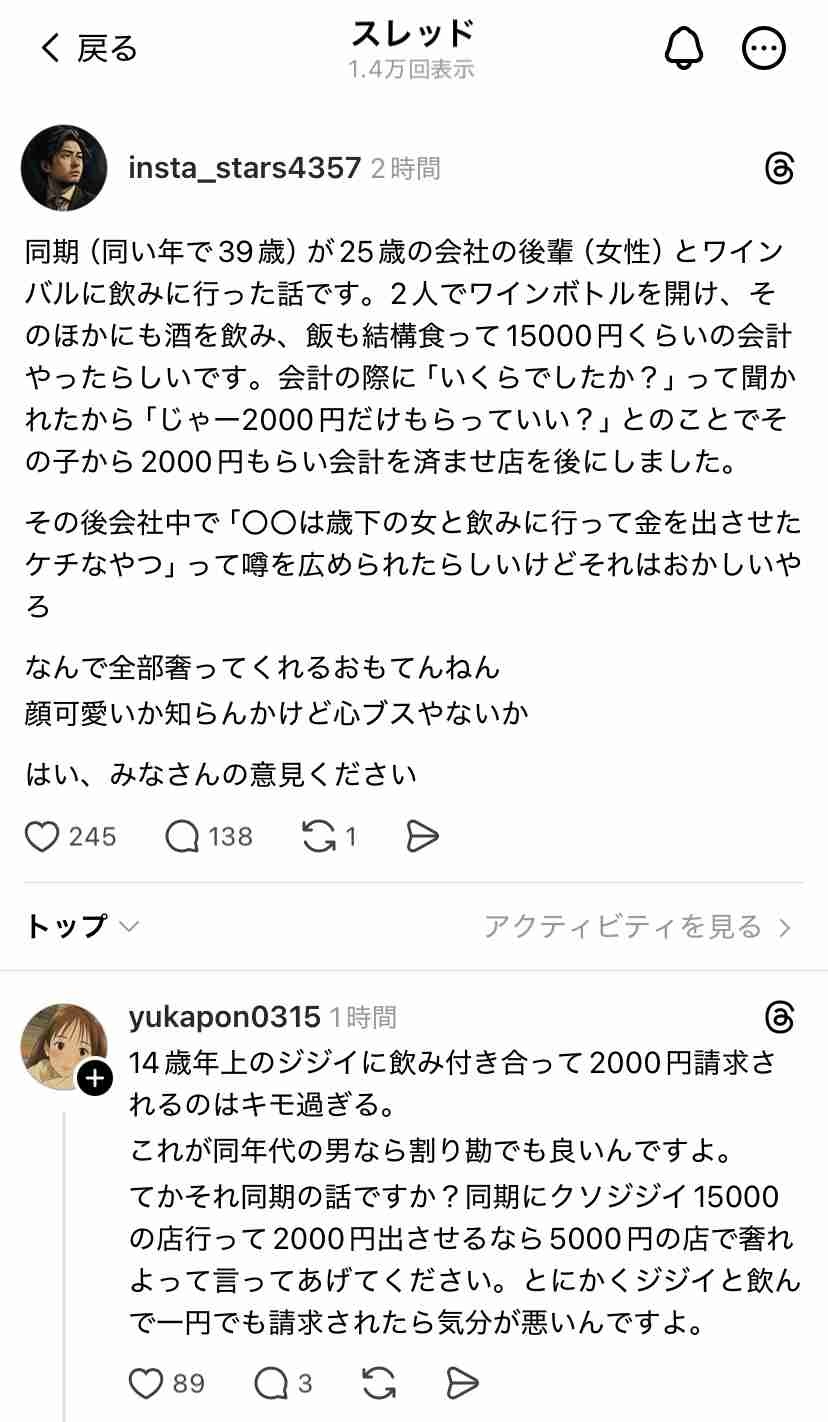The height and width of the screenshot is (1422, 828).
Task: Repost insta_stars4357's post
Action: tap(319, 836)
